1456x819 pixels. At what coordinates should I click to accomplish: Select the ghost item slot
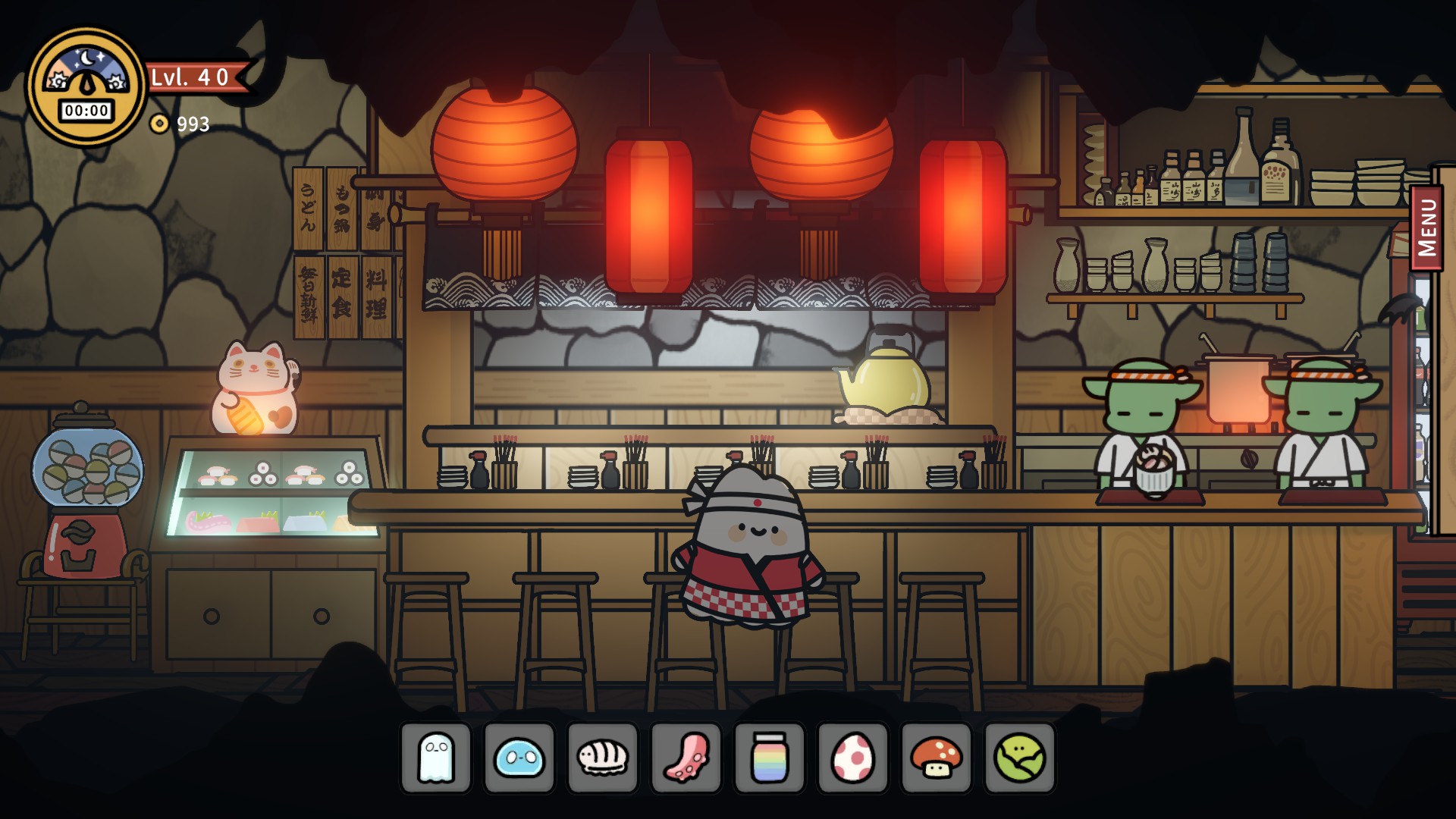(436, 758)
